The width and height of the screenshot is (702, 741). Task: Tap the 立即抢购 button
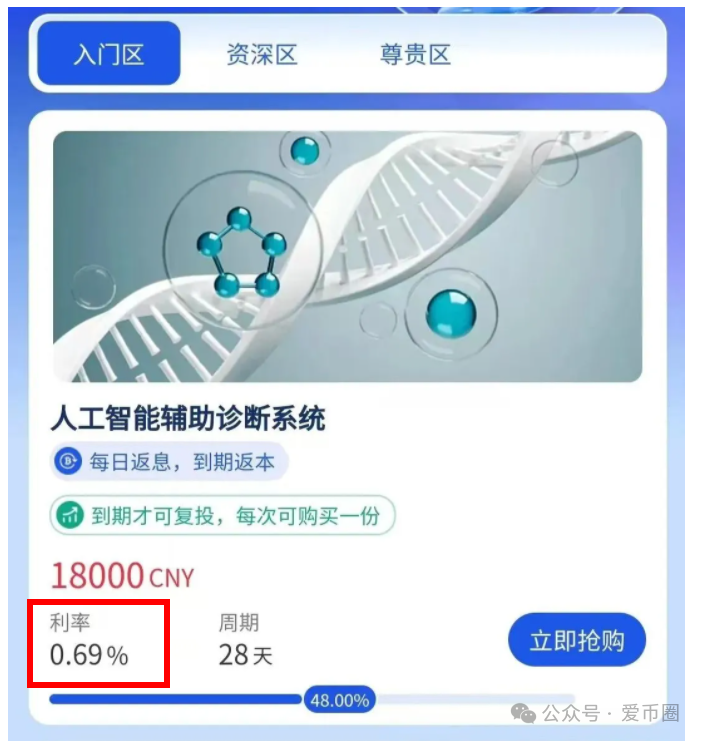click(576, 640)
